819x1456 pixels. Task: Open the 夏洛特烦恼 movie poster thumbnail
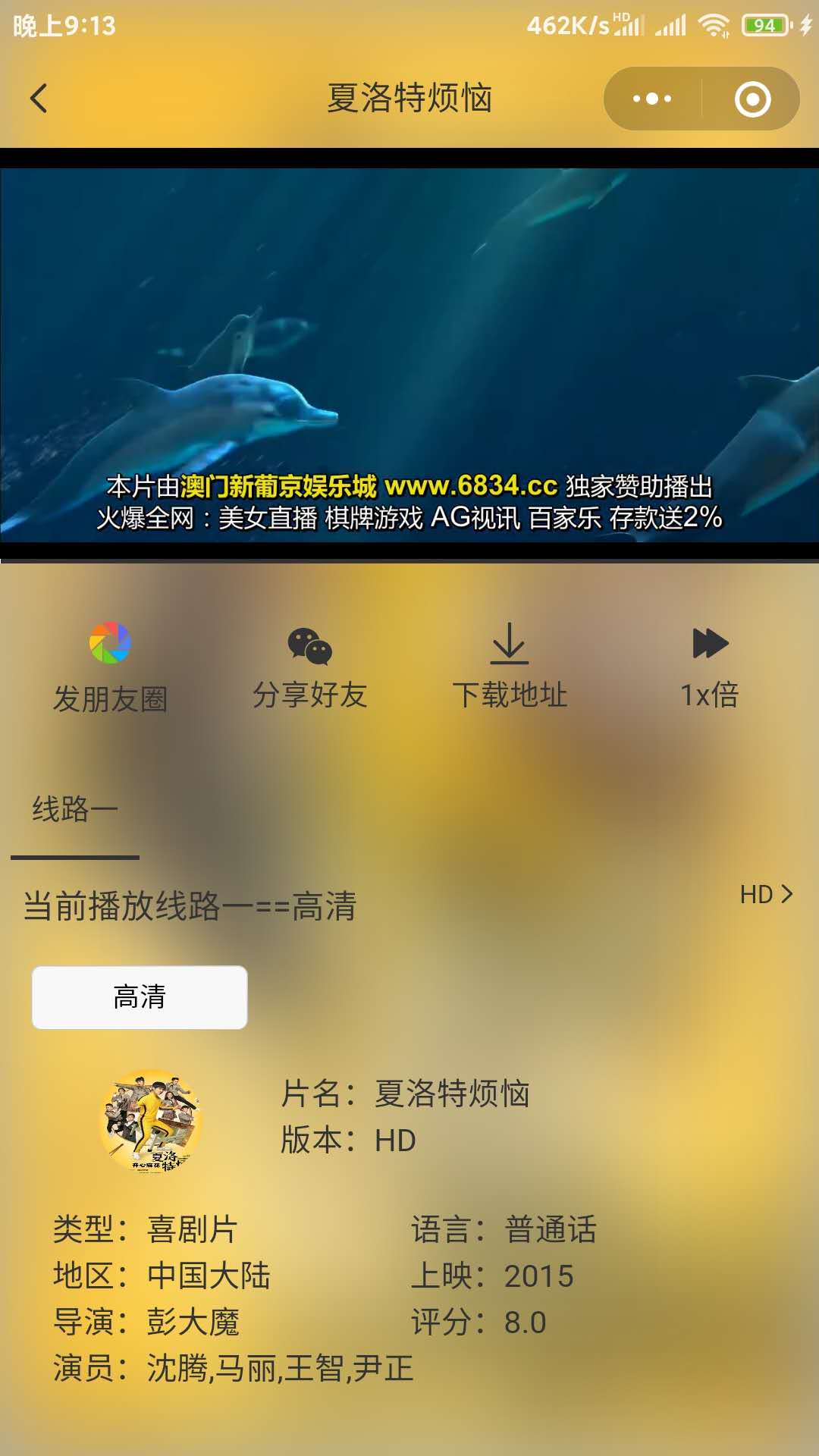click(149, 1122)
